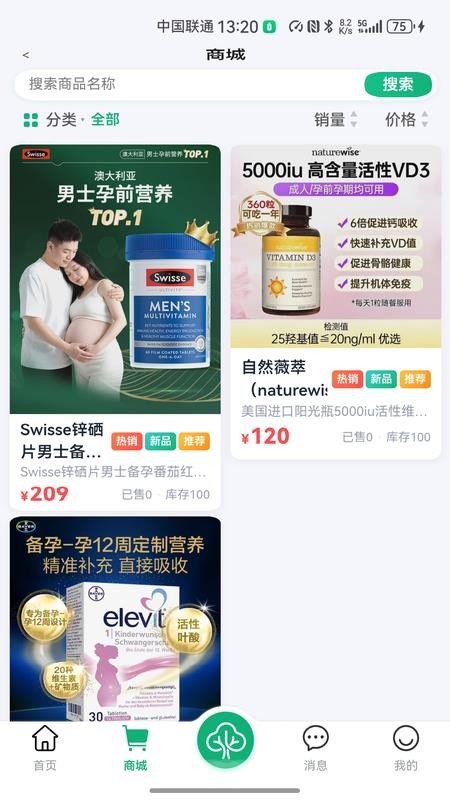Open the 消息 tab

(315, 748)
